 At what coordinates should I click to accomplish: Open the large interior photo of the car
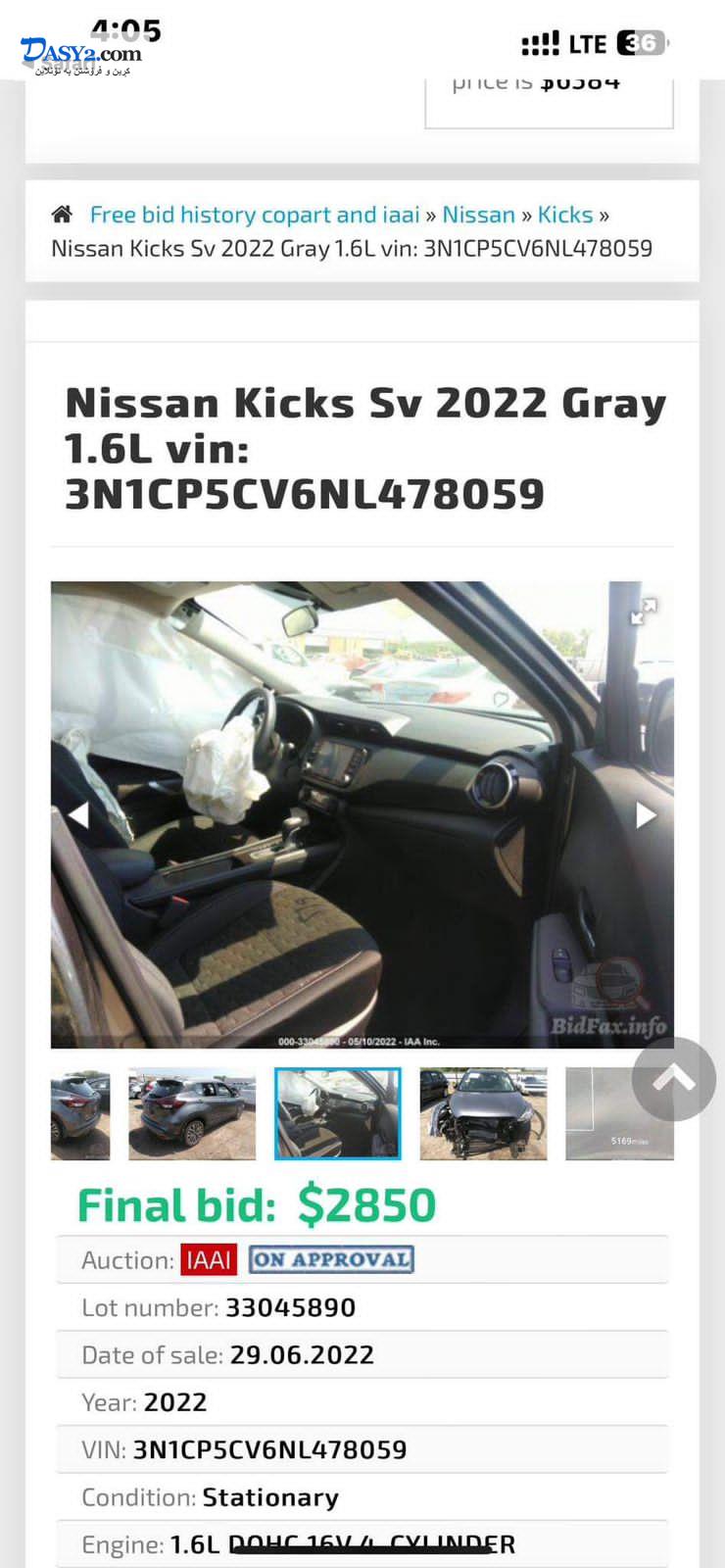point(362,814)
